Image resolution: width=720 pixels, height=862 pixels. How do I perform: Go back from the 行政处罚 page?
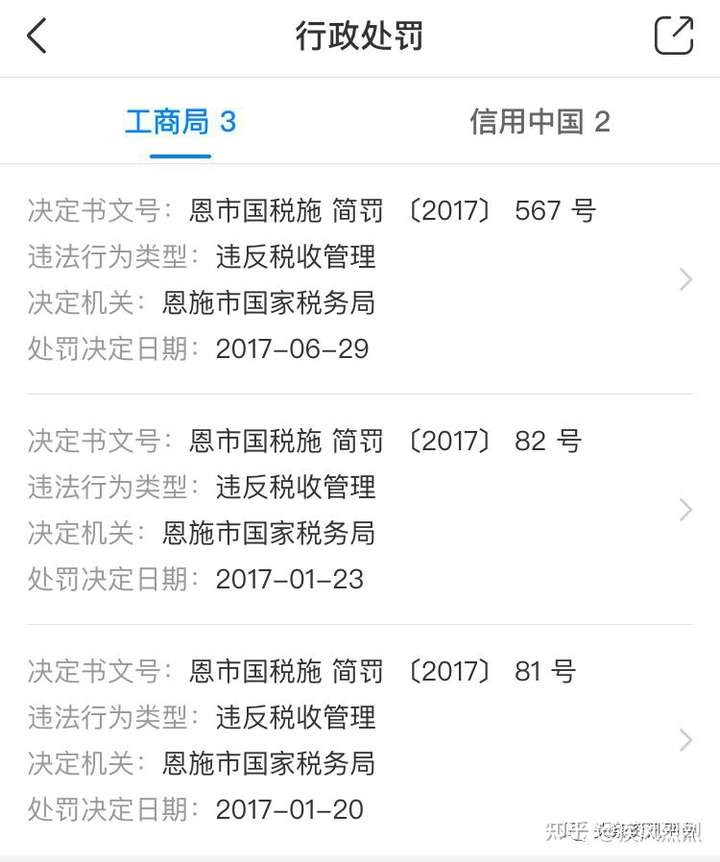pos(37,36)
